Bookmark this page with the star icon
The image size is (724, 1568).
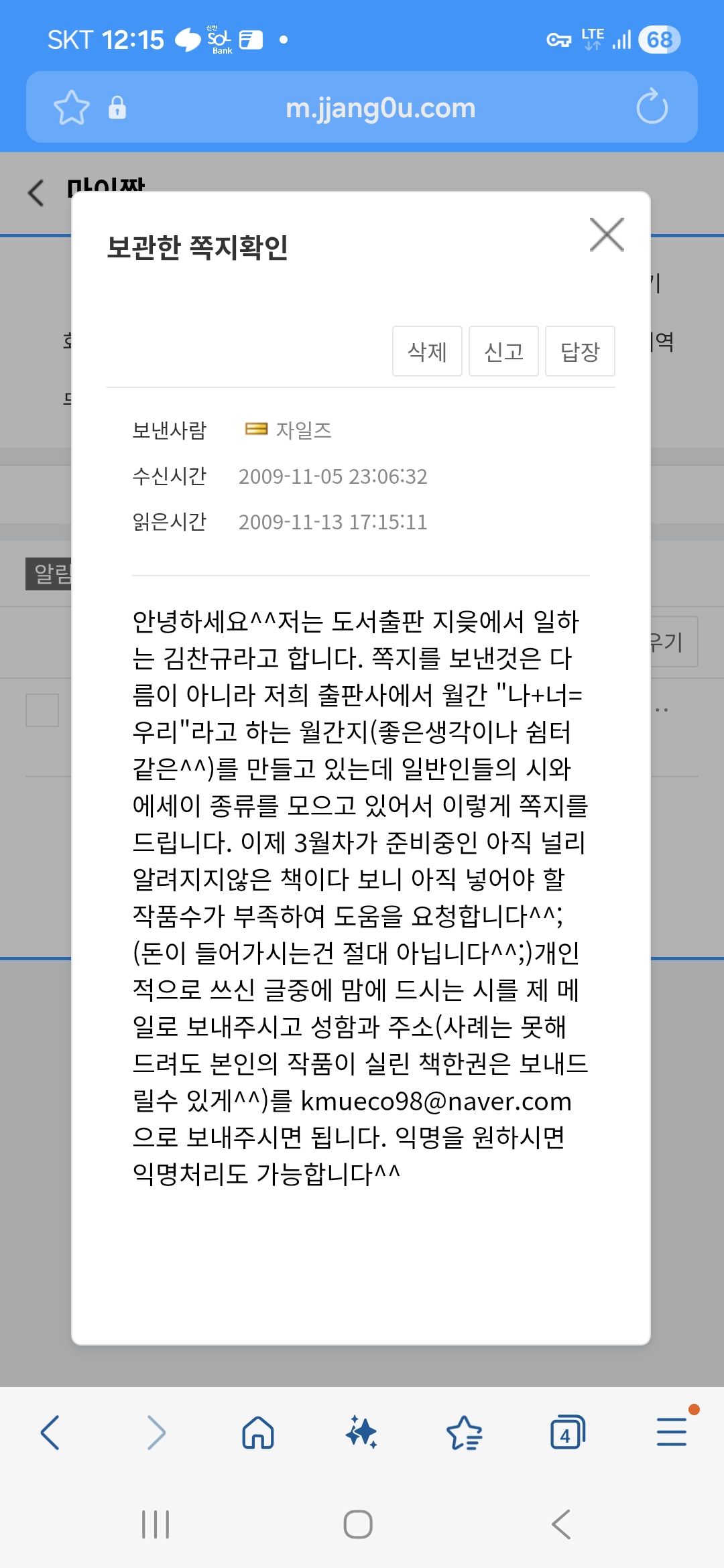71,108
